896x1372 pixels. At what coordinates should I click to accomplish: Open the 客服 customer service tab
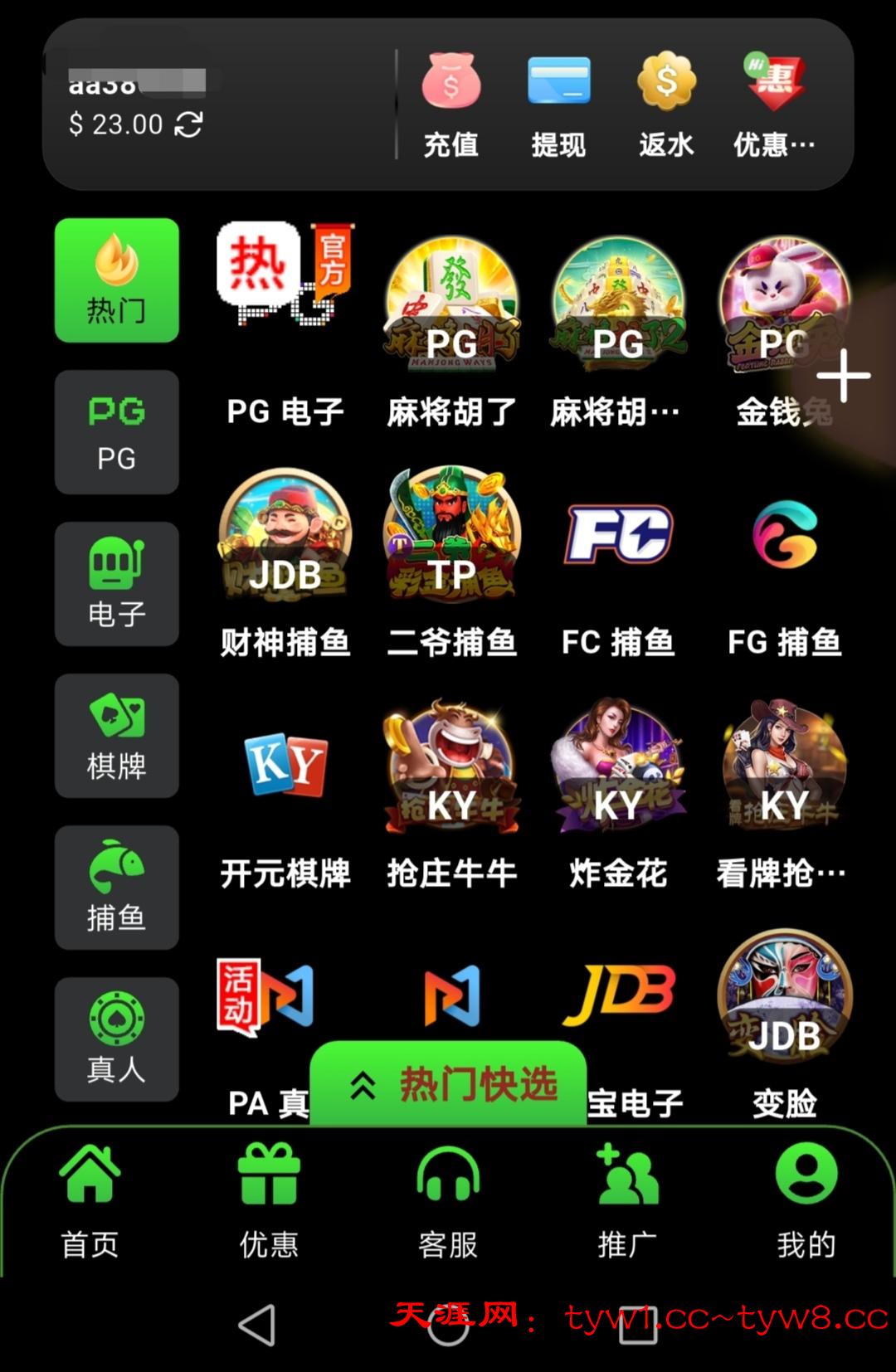[x=448, y=1199]
